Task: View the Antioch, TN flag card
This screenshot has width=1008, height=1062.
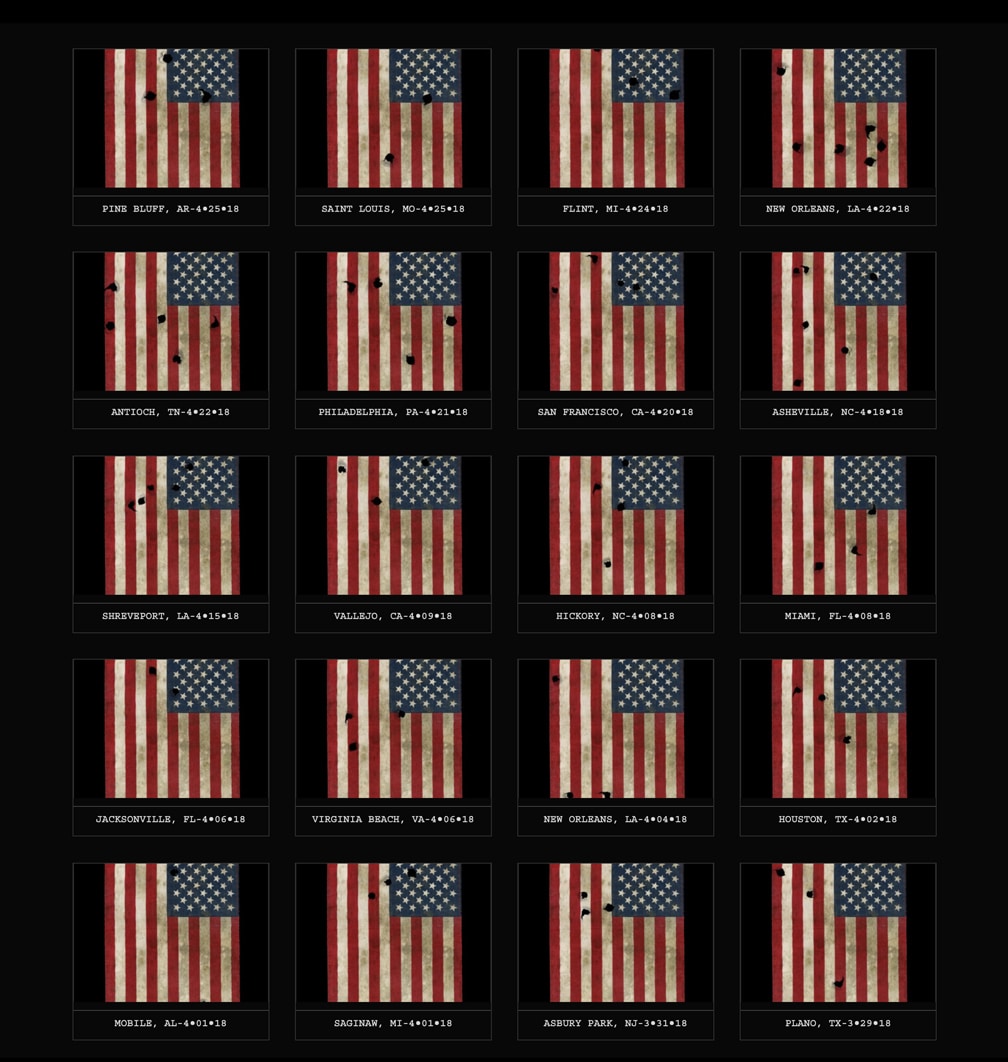Action: (x=171, y=322)
